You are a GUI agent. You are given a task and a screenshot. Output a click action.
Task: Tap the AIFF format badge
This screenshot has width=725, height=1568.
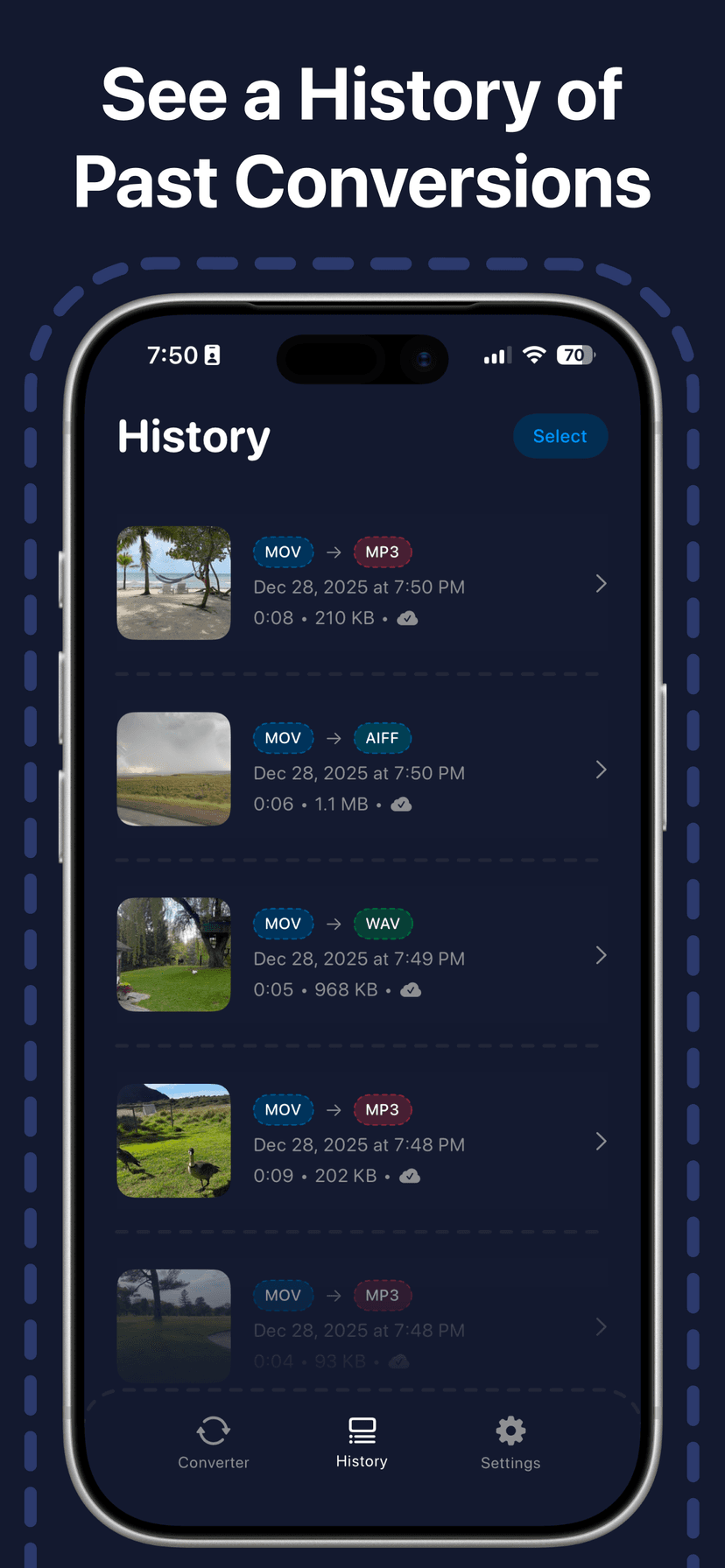click(383, 738)
